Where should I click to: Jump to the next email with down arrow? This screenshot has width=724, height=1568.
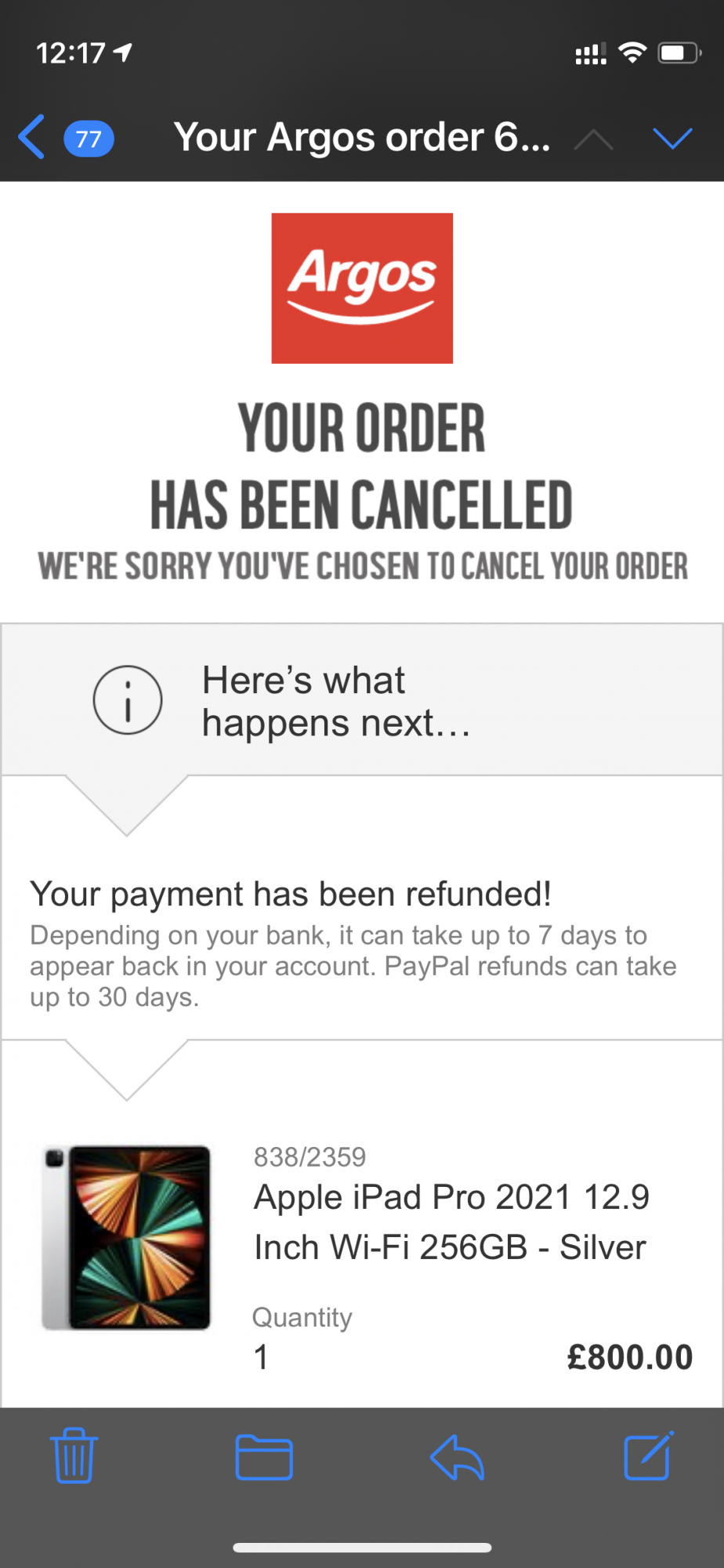click(x=672, y=138)
